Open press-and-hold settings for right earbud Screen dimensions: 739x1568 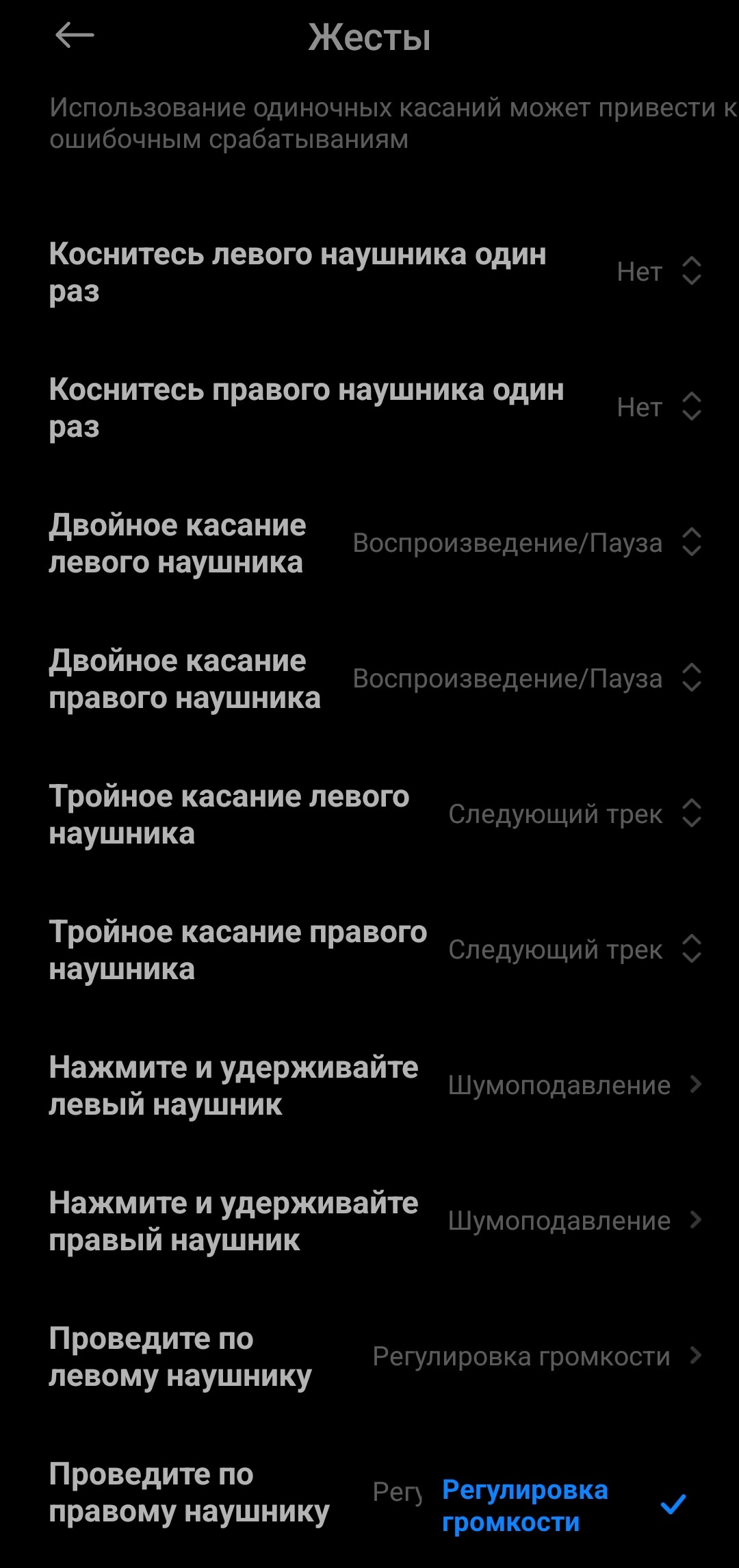click(575, 1221)
